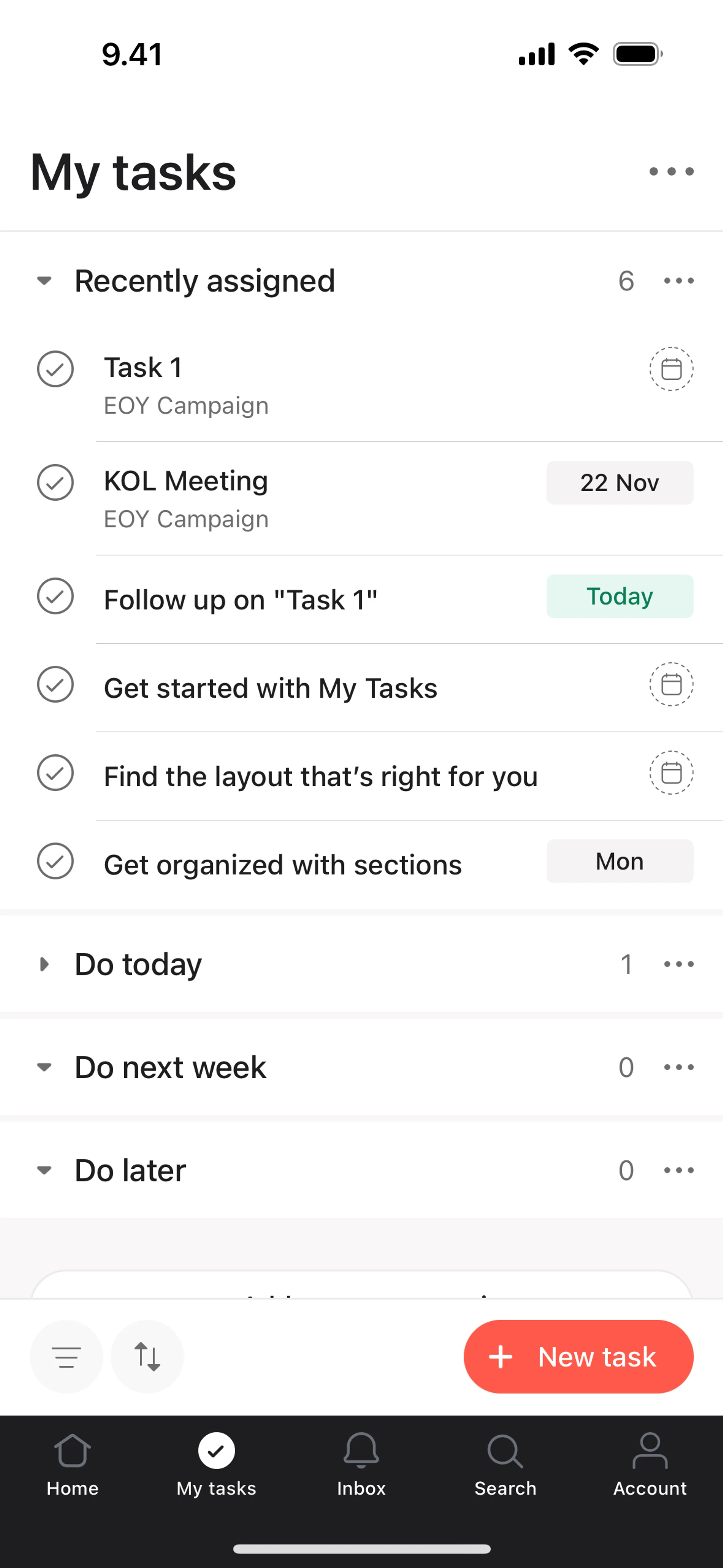This screenshot has width=723, height=1568.
Task: Open the filter options
Action: pos(66,1357)
